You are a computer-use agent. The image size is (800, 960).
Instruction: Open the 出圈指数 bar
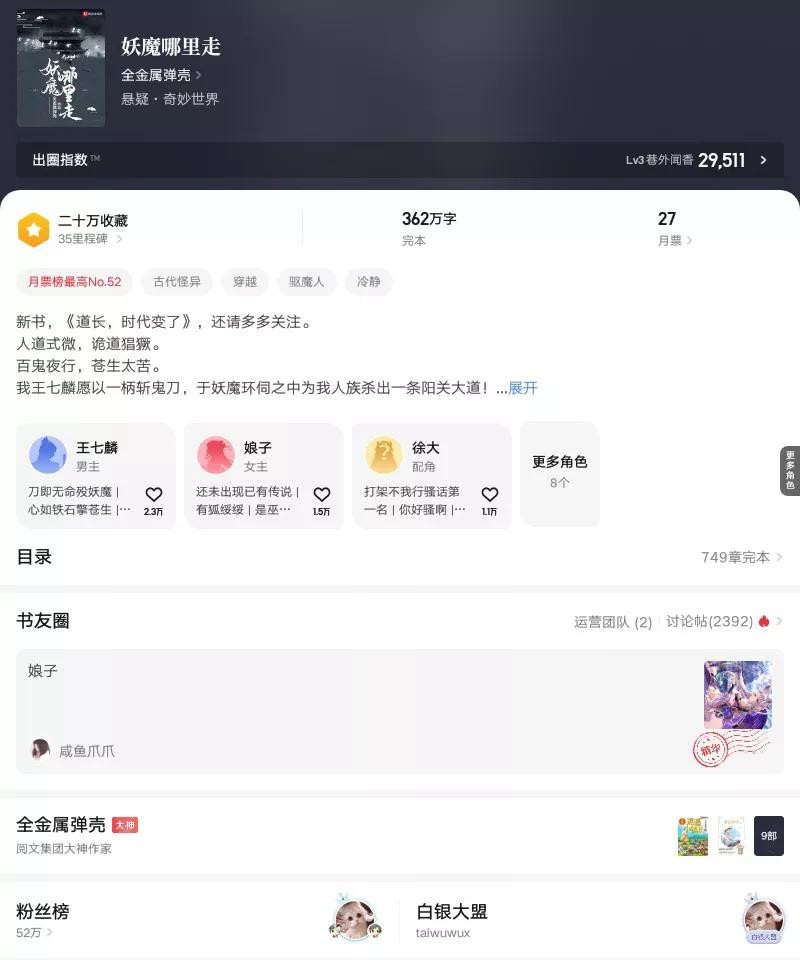(x=400, y=160)
